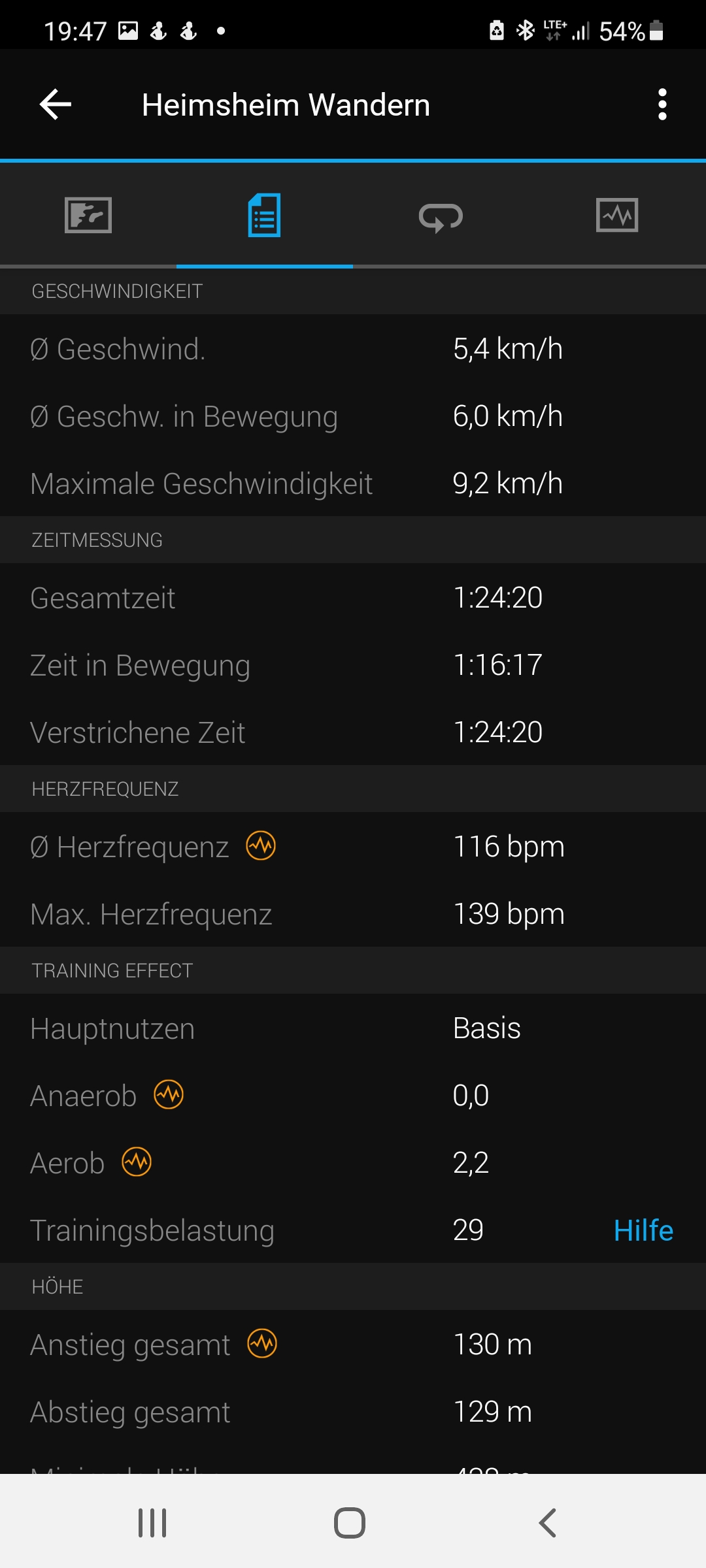Tap the info badge next to Anaerob

click(x=169, y=1095)
